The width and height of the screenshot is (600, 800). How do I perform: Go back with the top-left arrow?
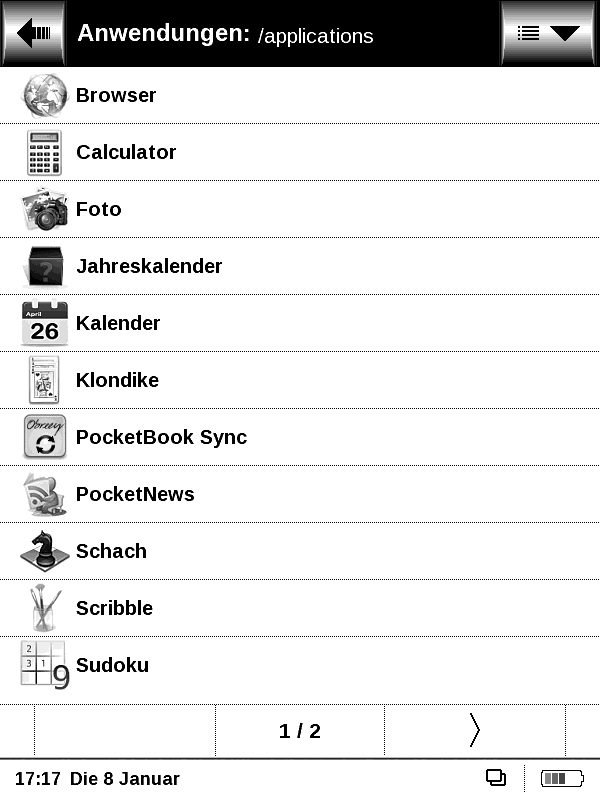pos(33,33)
